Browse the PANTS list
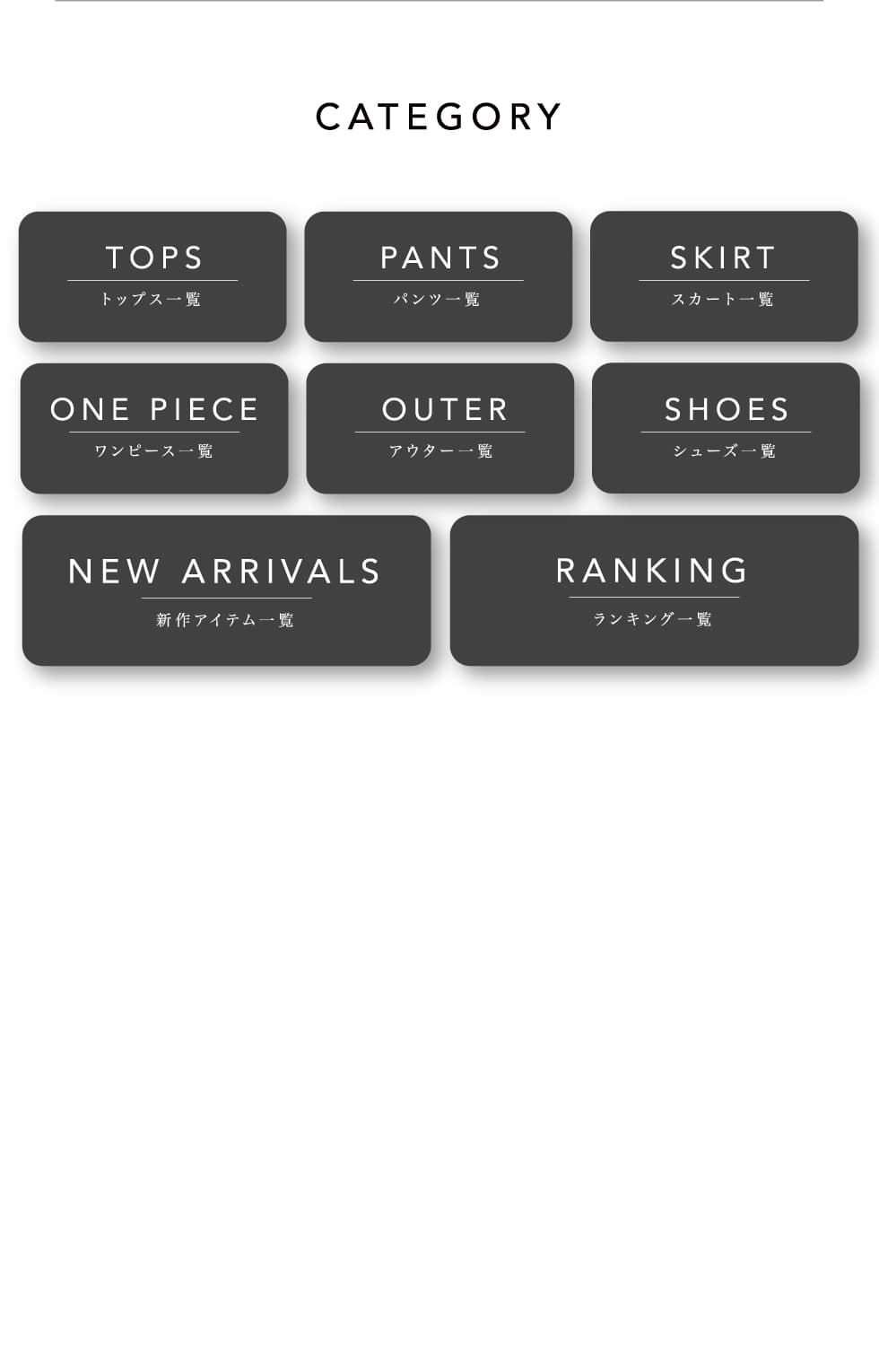 pyautogui.click(x=438, y=276)
